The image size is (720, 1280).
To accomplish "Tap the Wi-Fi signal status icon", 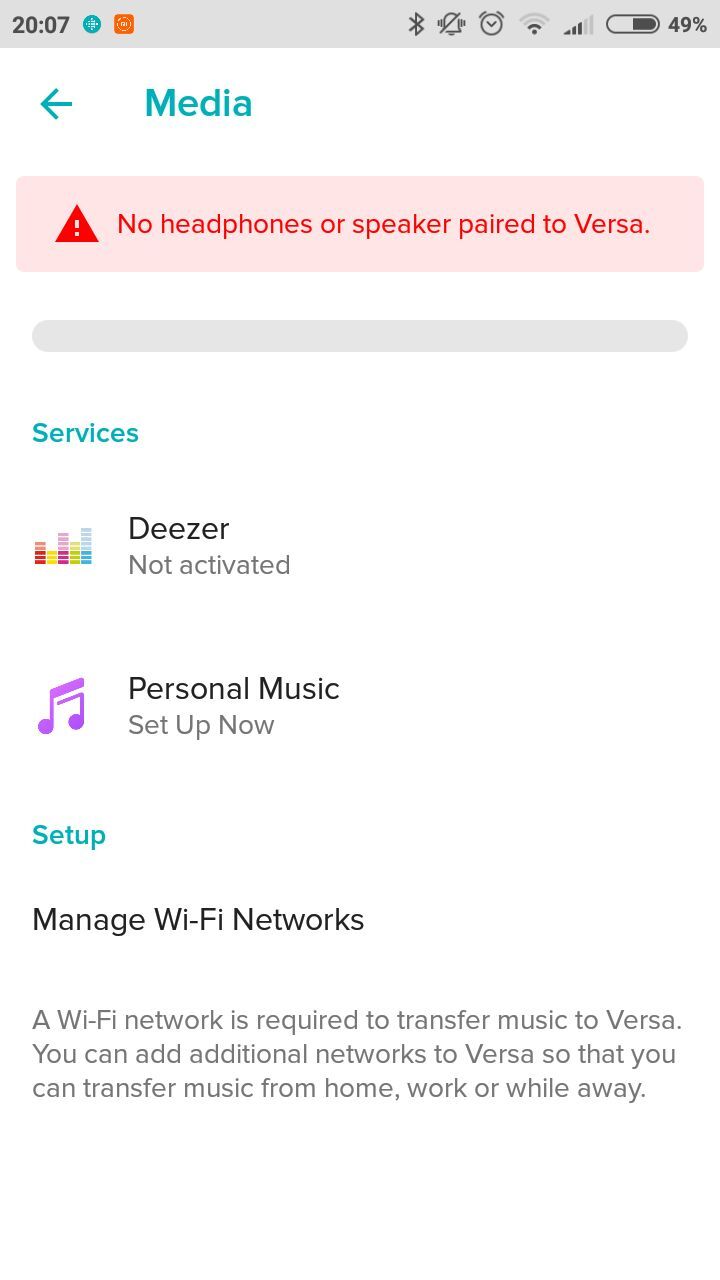I will tap(533, 22).
